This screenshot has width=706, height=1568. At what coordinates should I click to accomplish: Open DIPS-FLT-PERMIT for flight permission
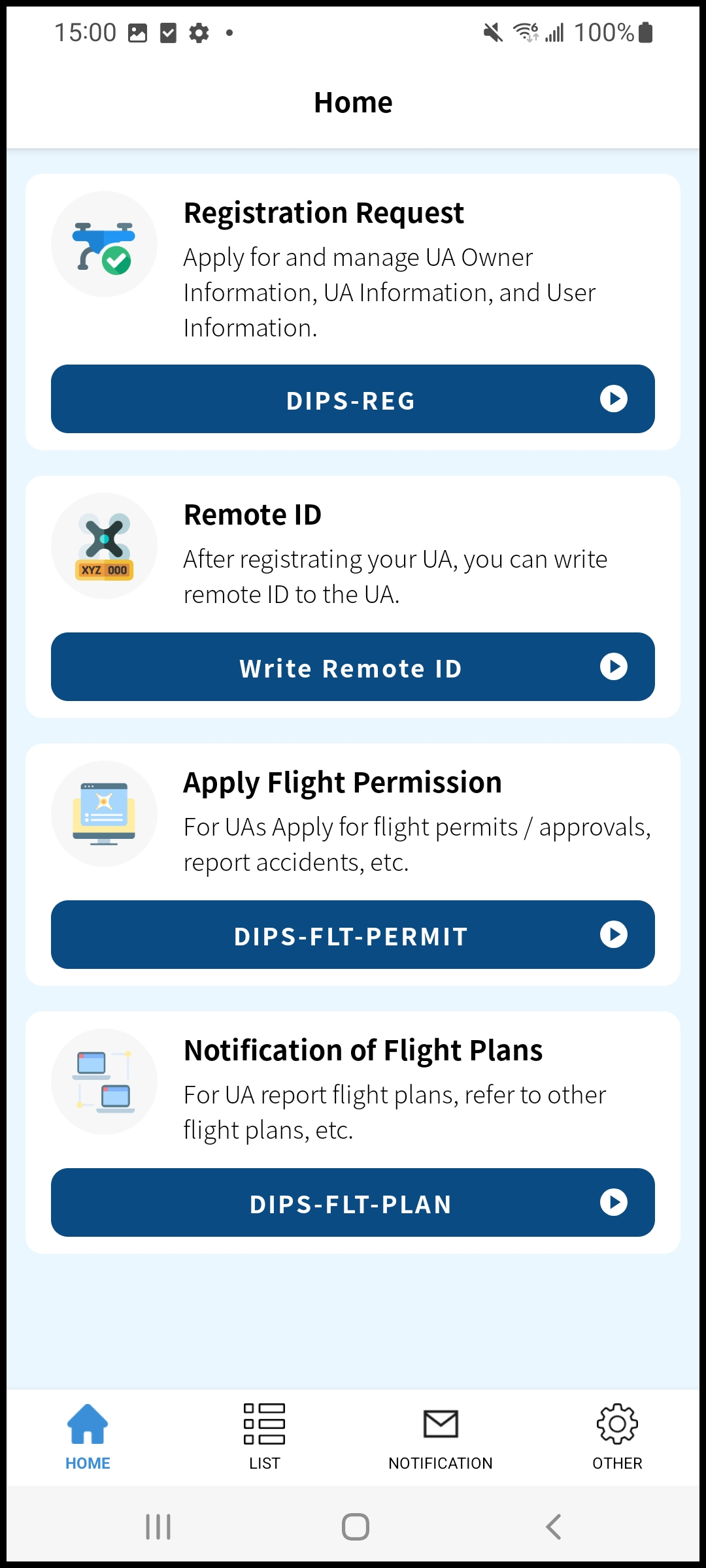(353, 935)
